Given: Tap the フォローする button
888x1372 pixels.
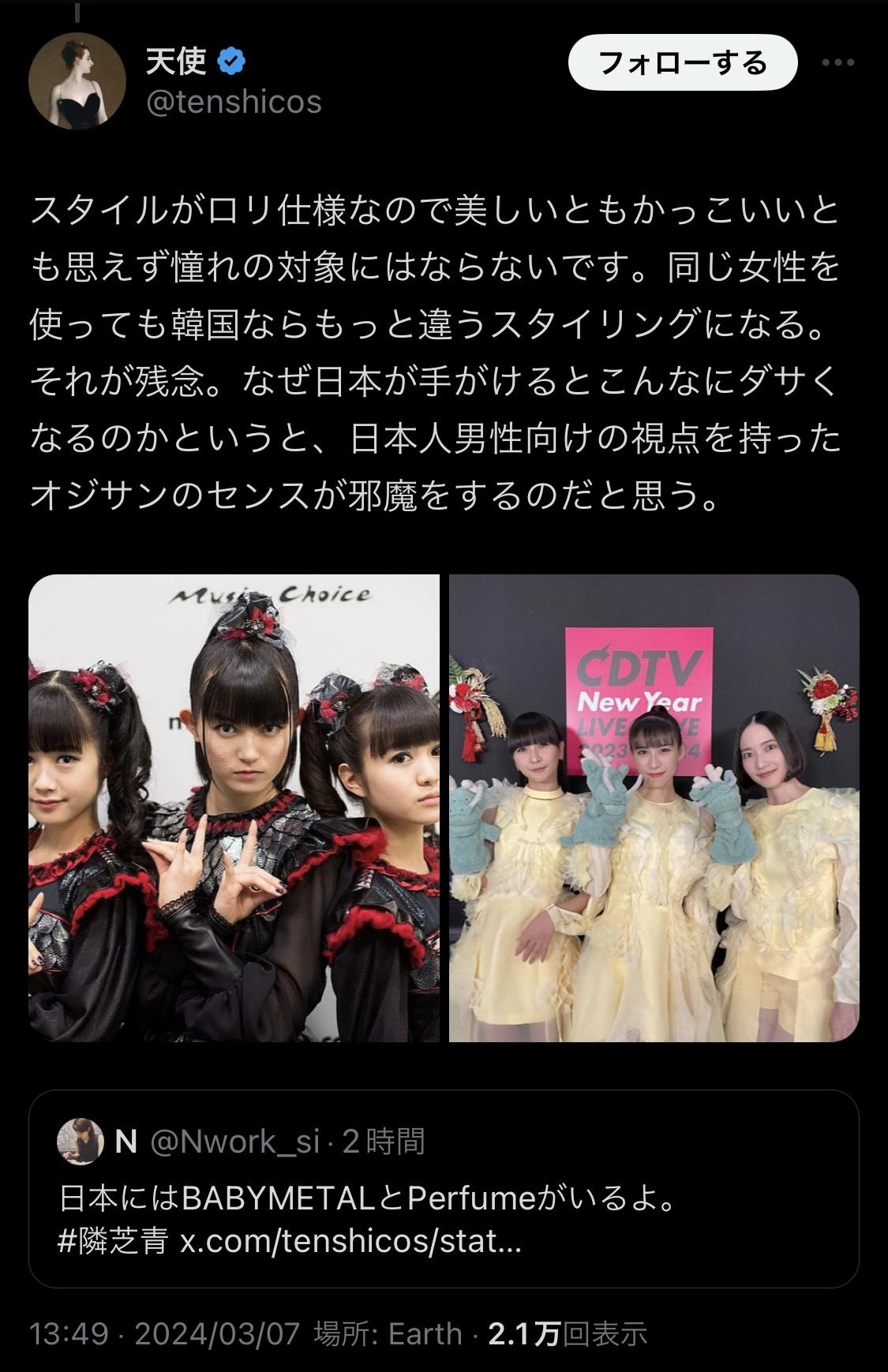Looking at the screenshot, I should (682, 62).
